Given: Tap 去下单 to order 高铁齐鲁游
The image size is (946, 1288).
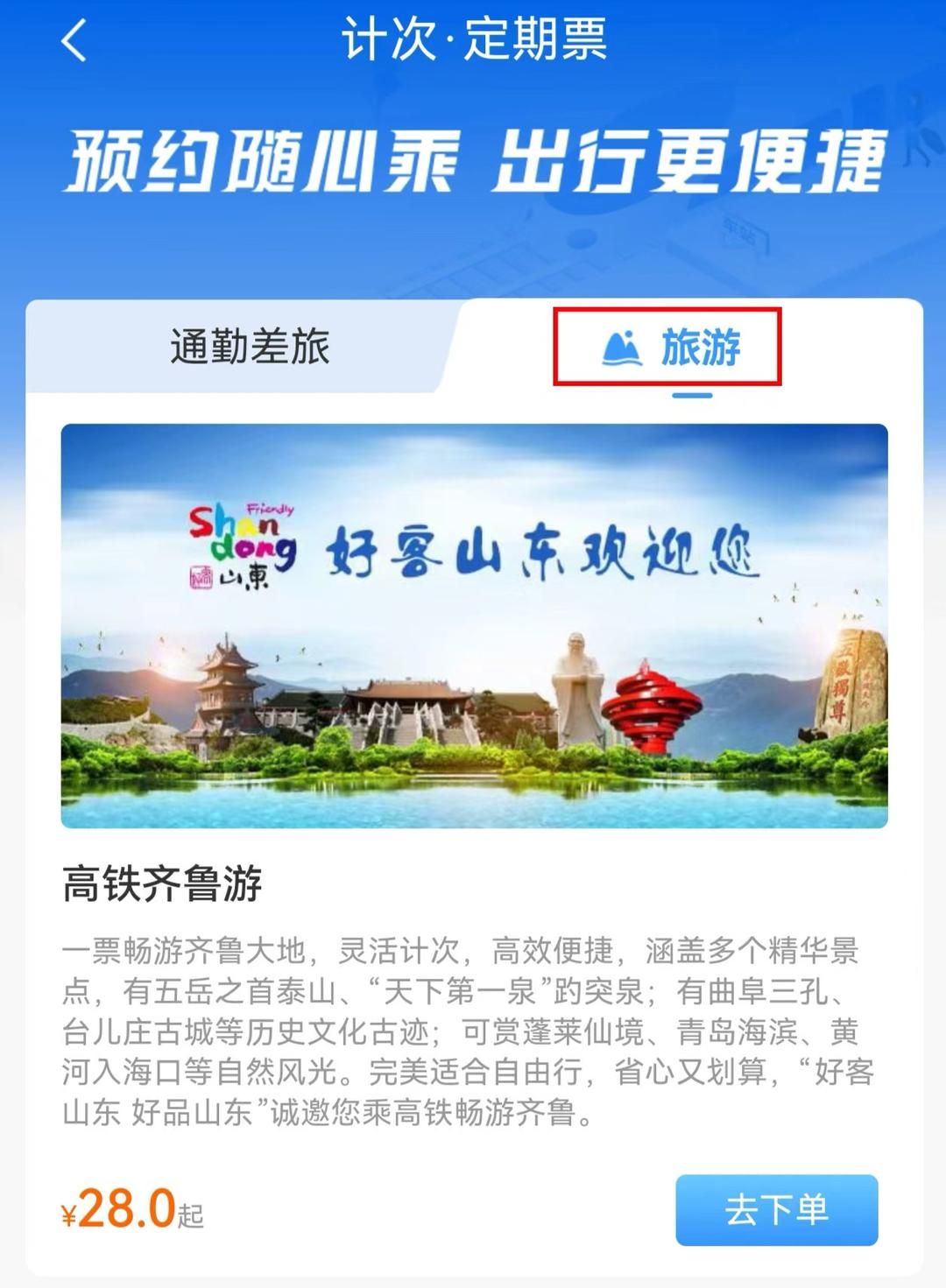Looking at the screenshot, I should (x=776, y=1210).
